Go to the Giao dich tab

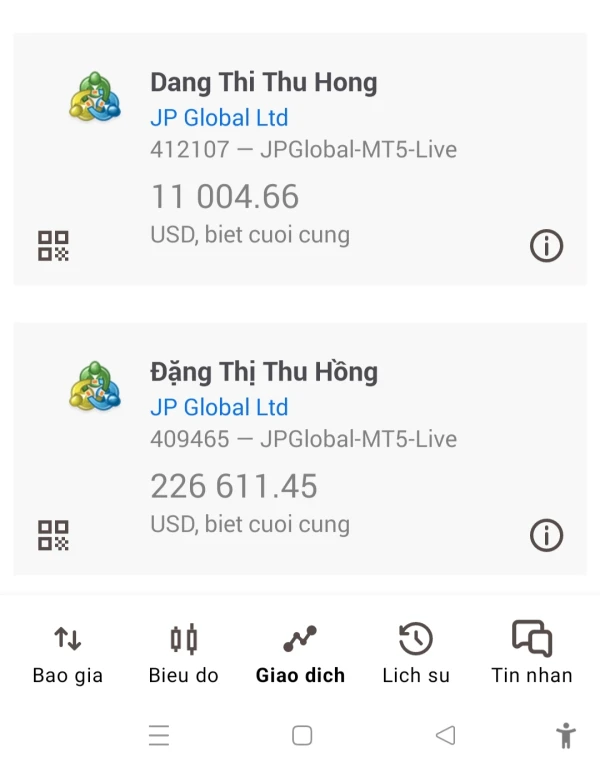tap(300, 653)
